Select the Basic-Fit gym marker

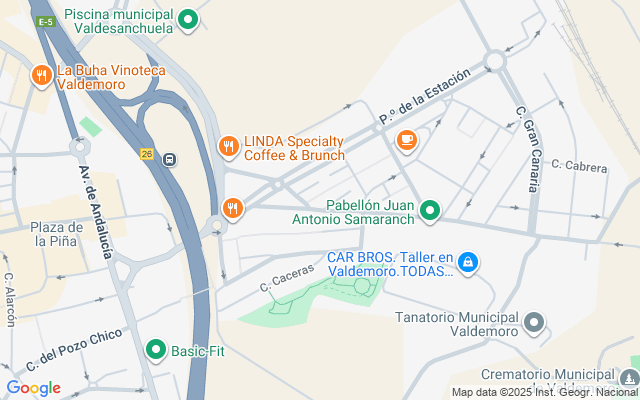pos(156,350)
